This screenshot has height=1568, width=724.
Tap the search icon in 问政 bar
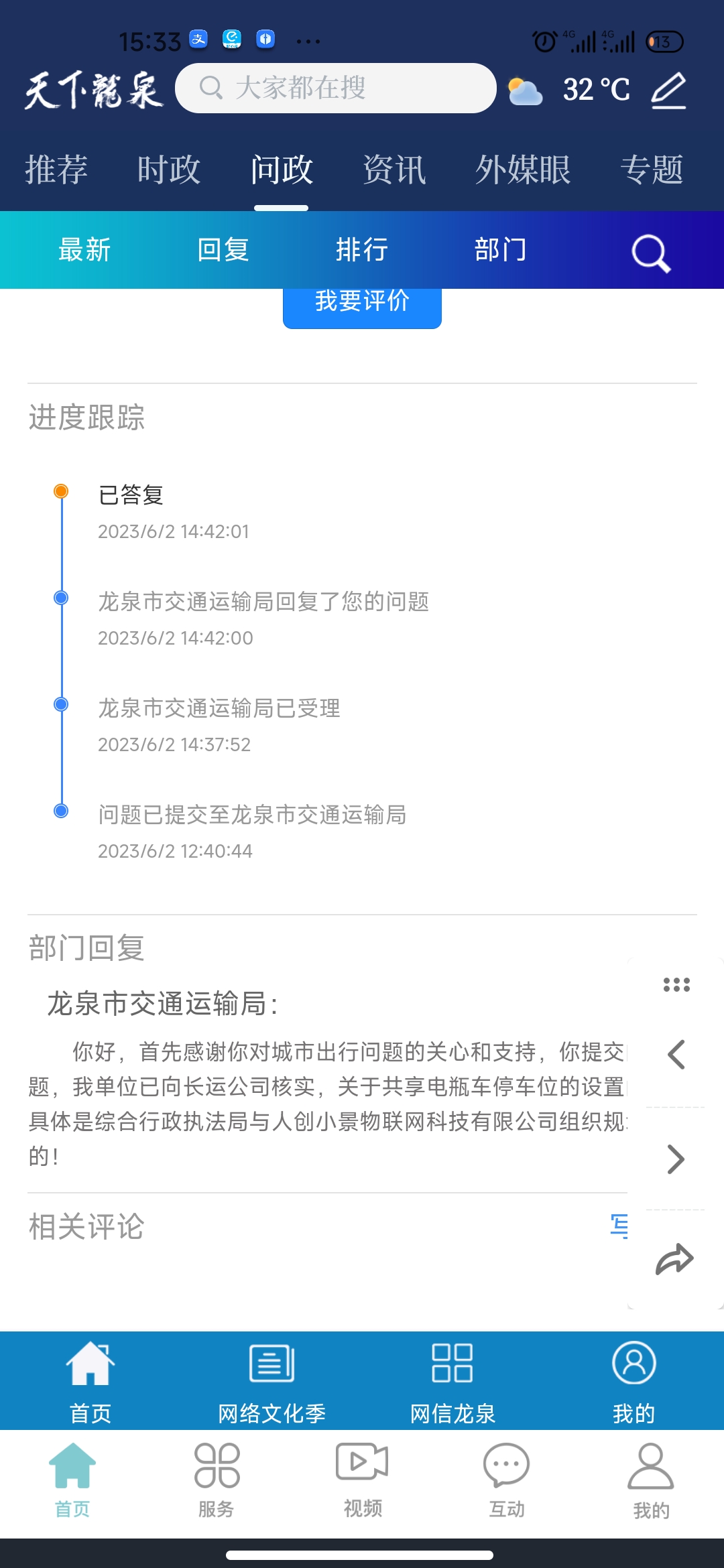point(650,253)
